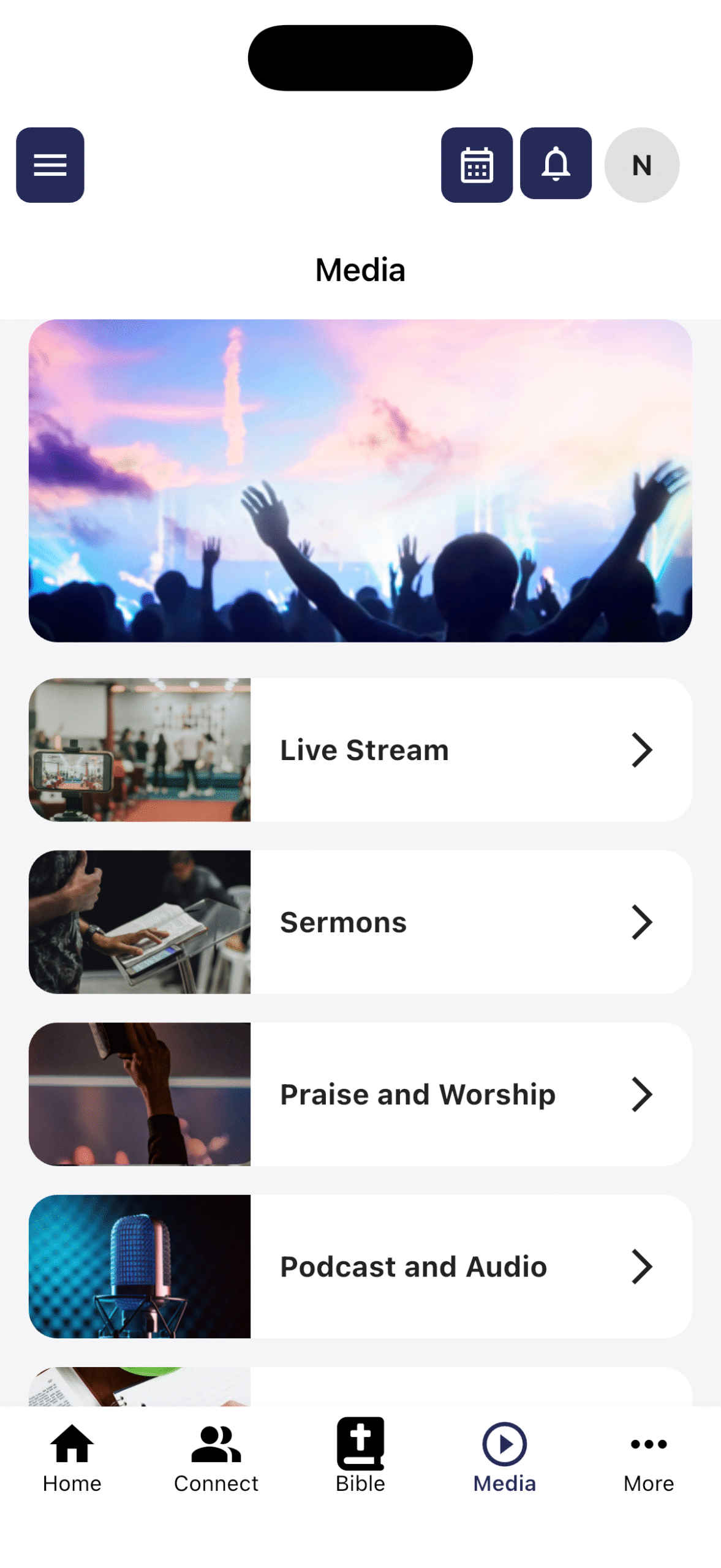Screen dimensions: 721x1568
Task: Tap the Media tab
Action: click(x=504, y=1457)
